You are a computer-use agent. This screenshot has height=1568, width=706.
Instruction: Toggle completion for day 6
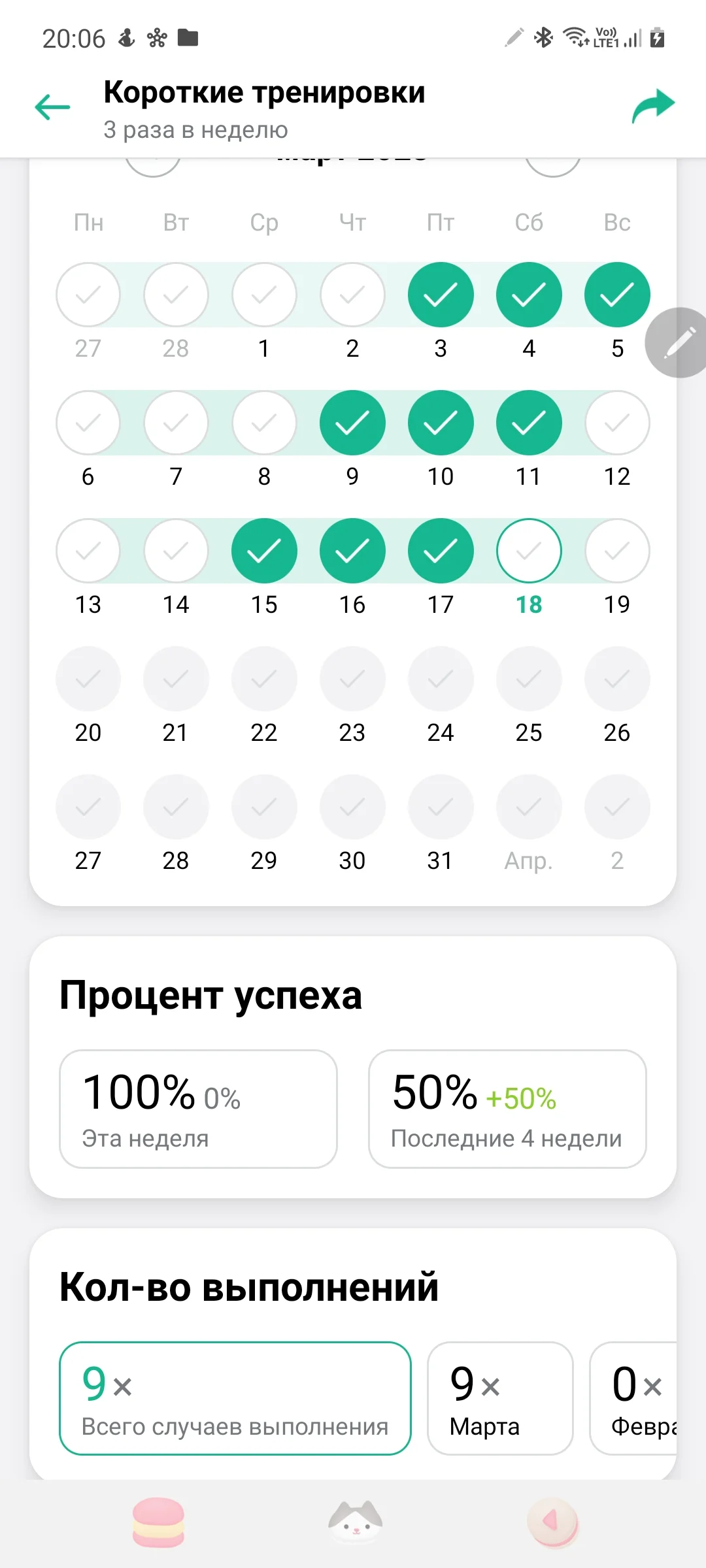coord(88,423)
